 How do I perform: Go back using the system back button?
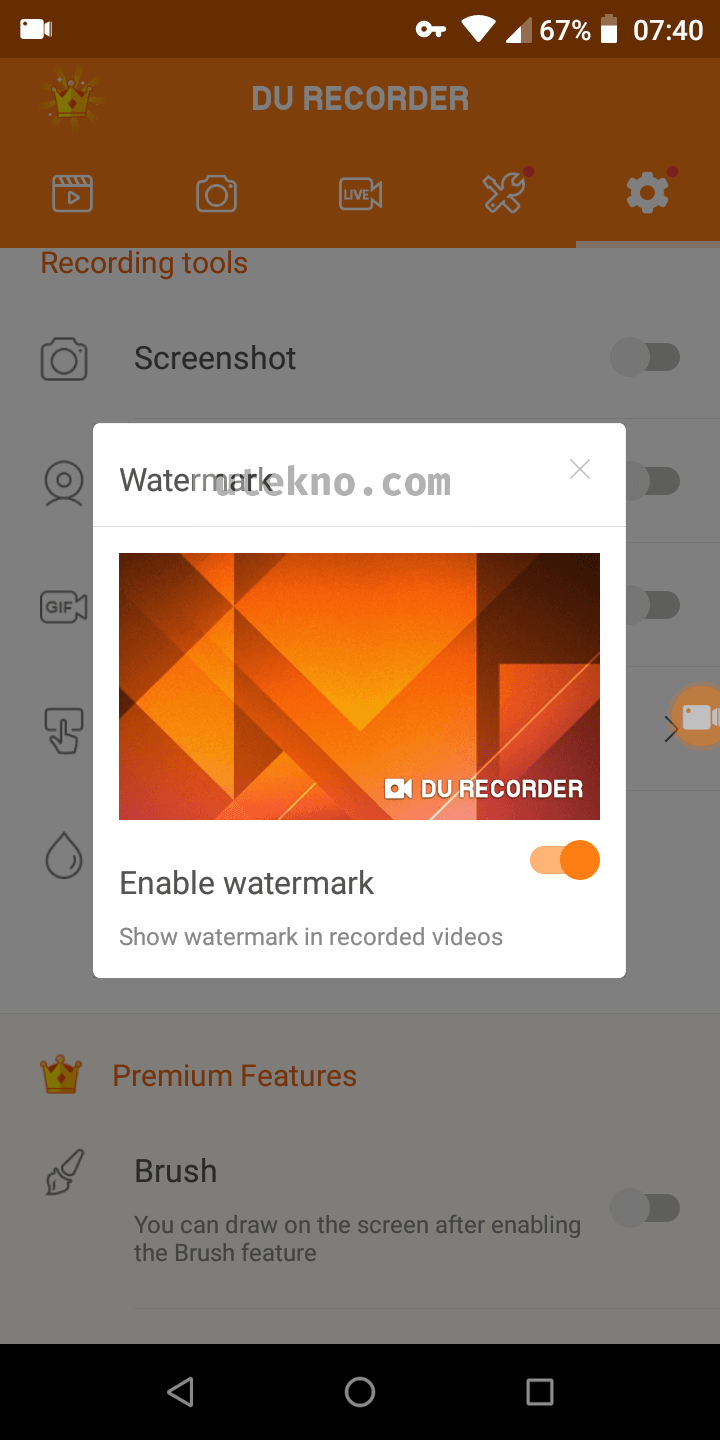click(180, 1392)
